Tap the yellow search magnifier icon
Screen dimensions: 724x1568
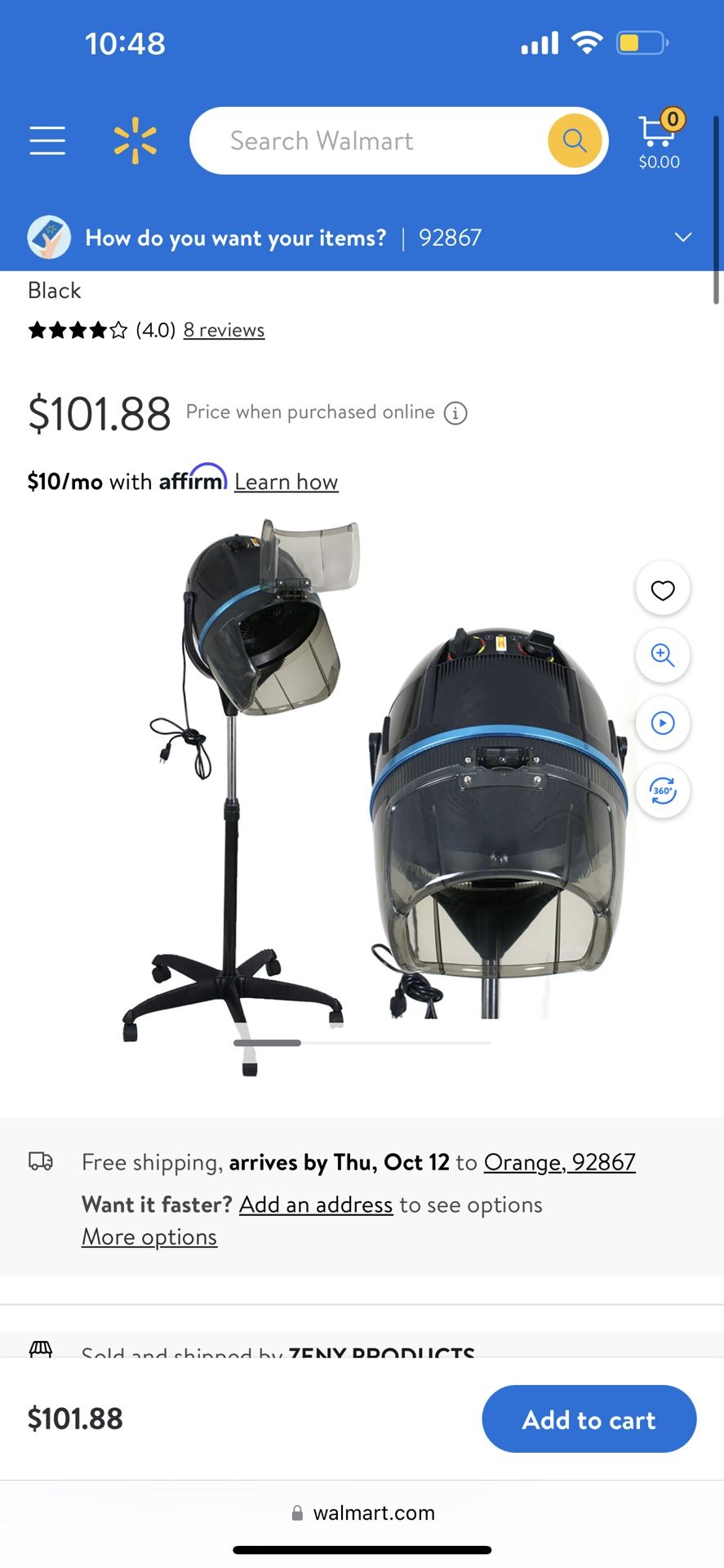[574, 140]
